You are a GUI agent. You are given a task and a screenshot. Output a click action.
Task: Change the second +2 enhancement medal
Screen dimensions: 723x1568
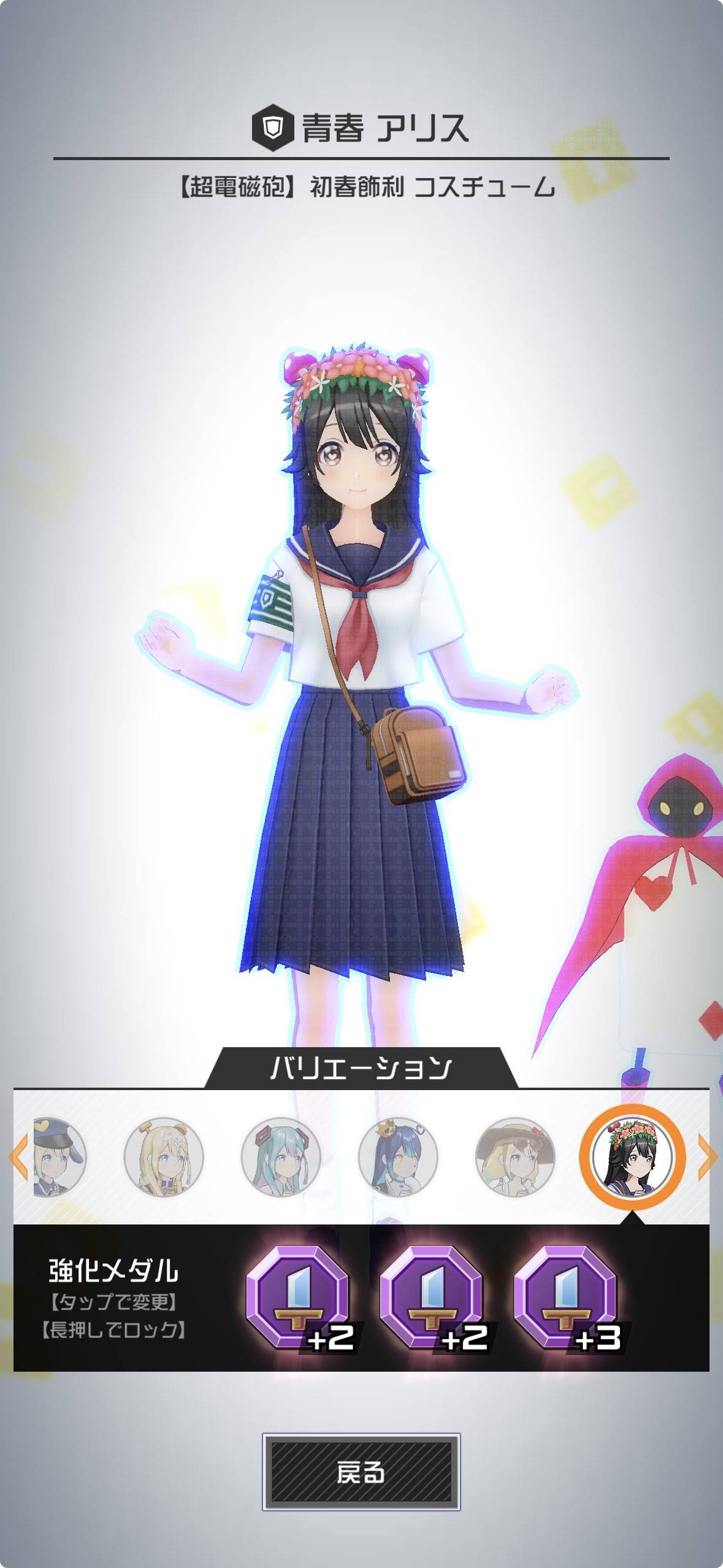[x=432, y=1297]
